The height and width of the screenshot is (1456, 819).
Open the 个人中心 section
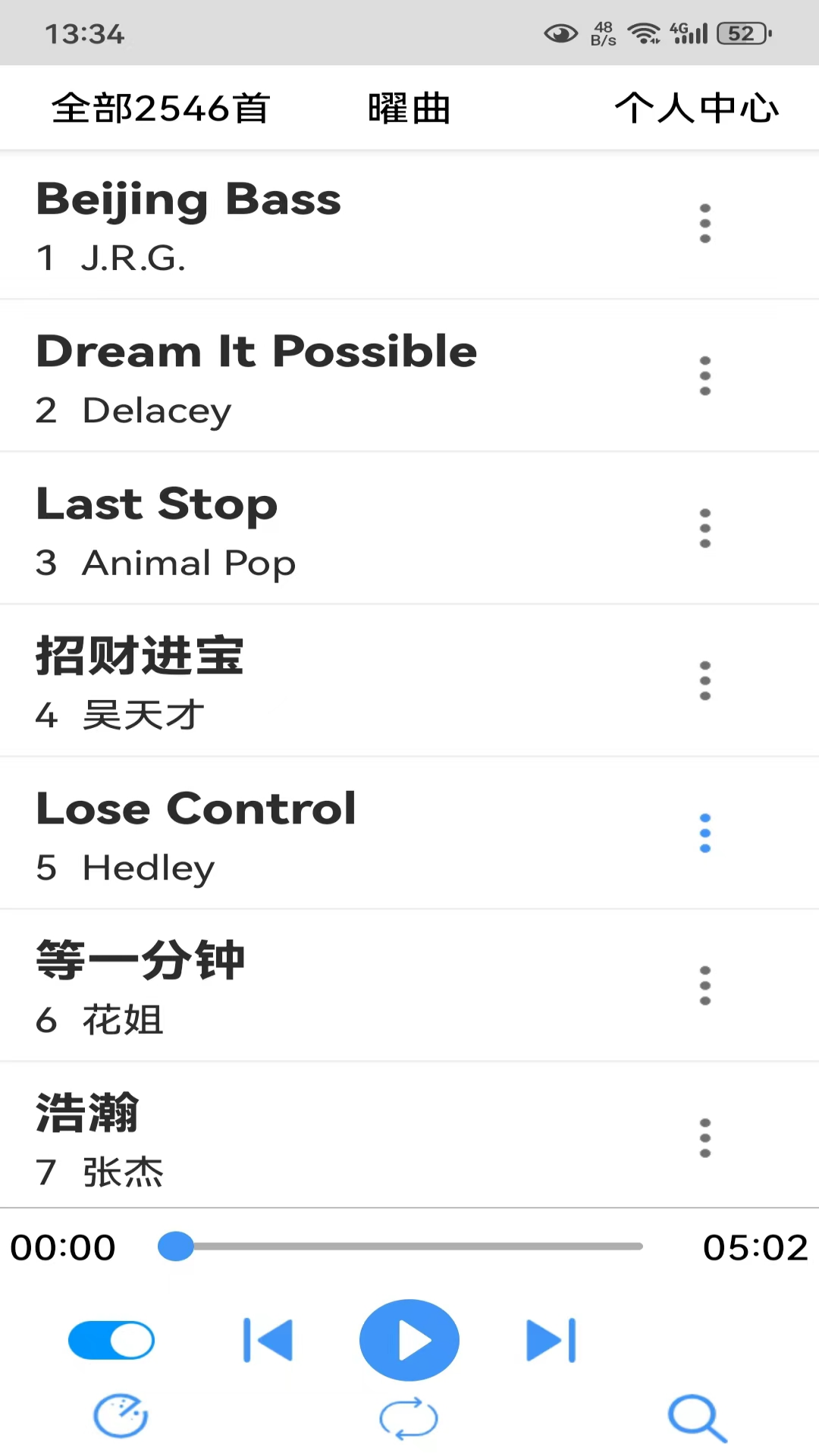click(697, 108)
